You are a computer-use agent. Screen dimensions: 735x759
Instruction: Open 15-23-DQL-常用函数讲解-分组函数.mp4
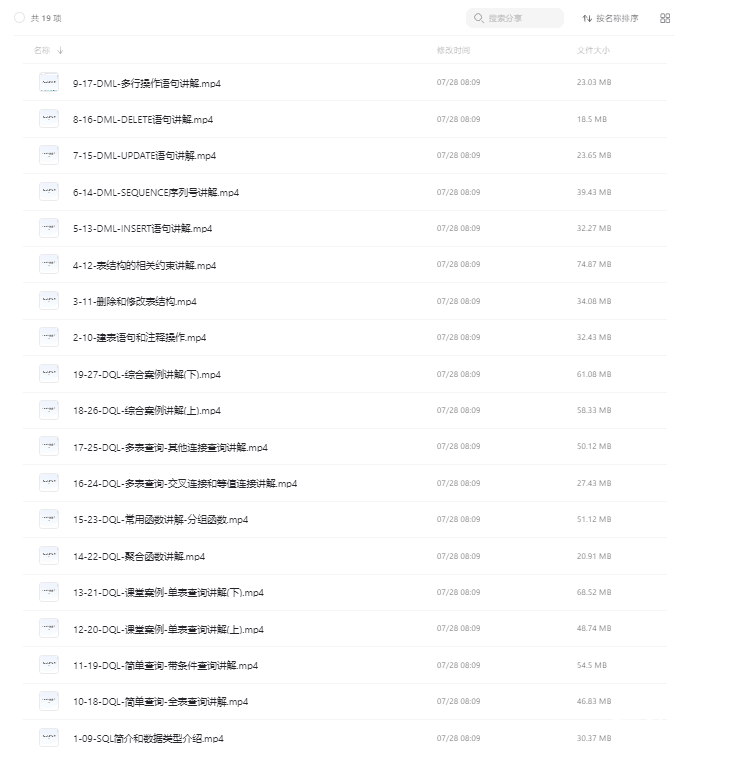(x=160, y=520)
